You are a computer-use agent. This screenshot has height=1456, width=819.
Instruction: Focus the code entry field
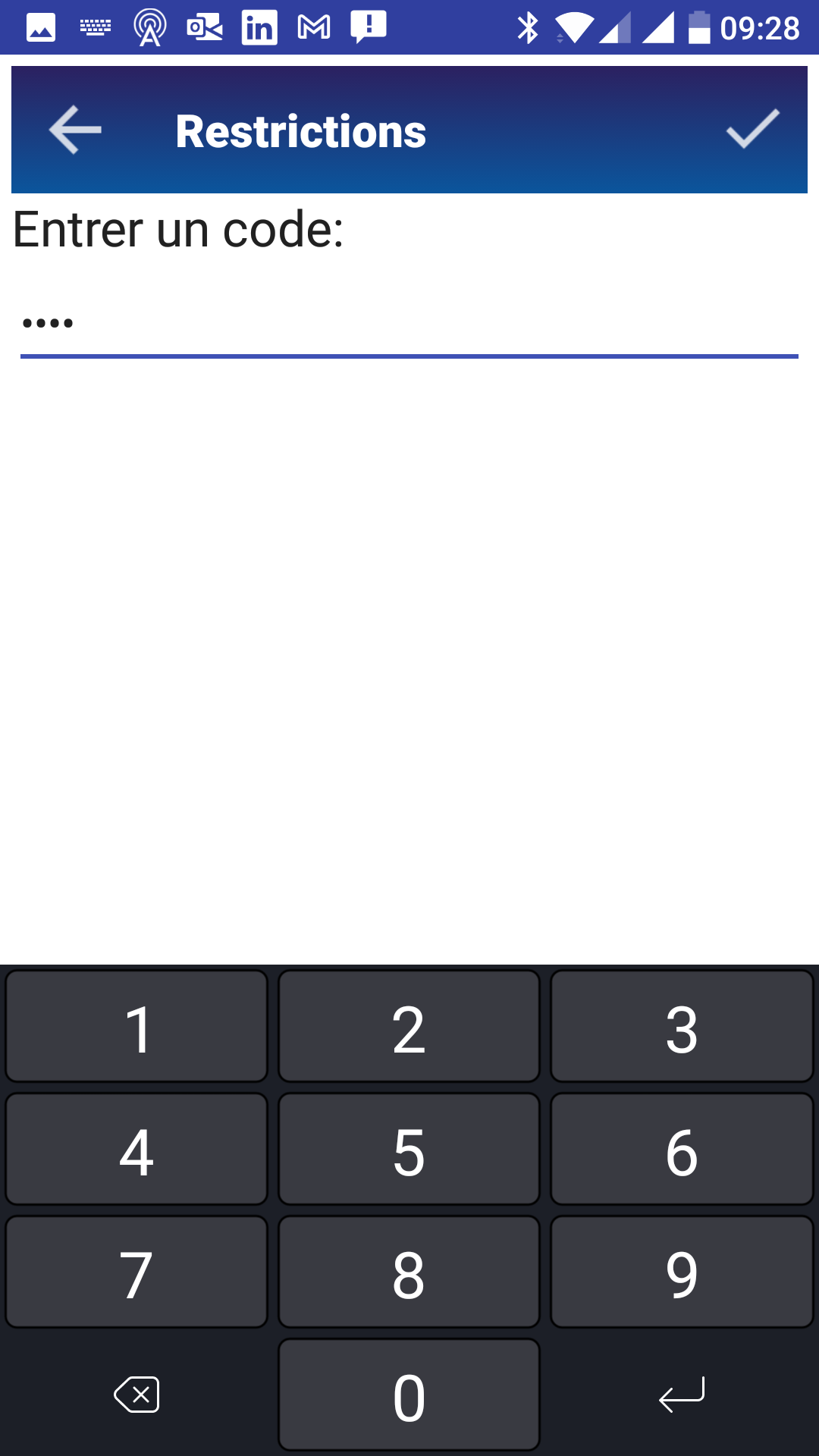(409, 325)
